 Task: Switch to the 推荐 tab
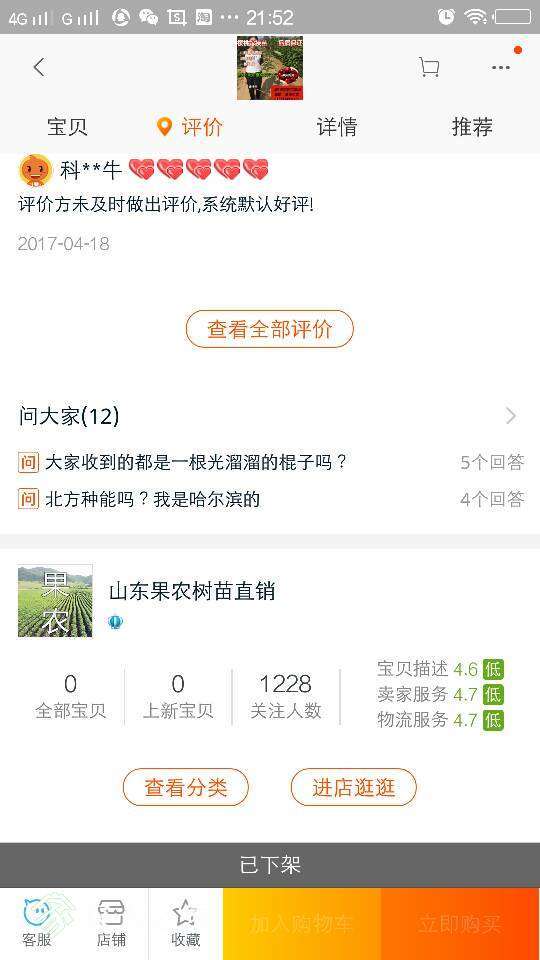click(x=471, y=127)
